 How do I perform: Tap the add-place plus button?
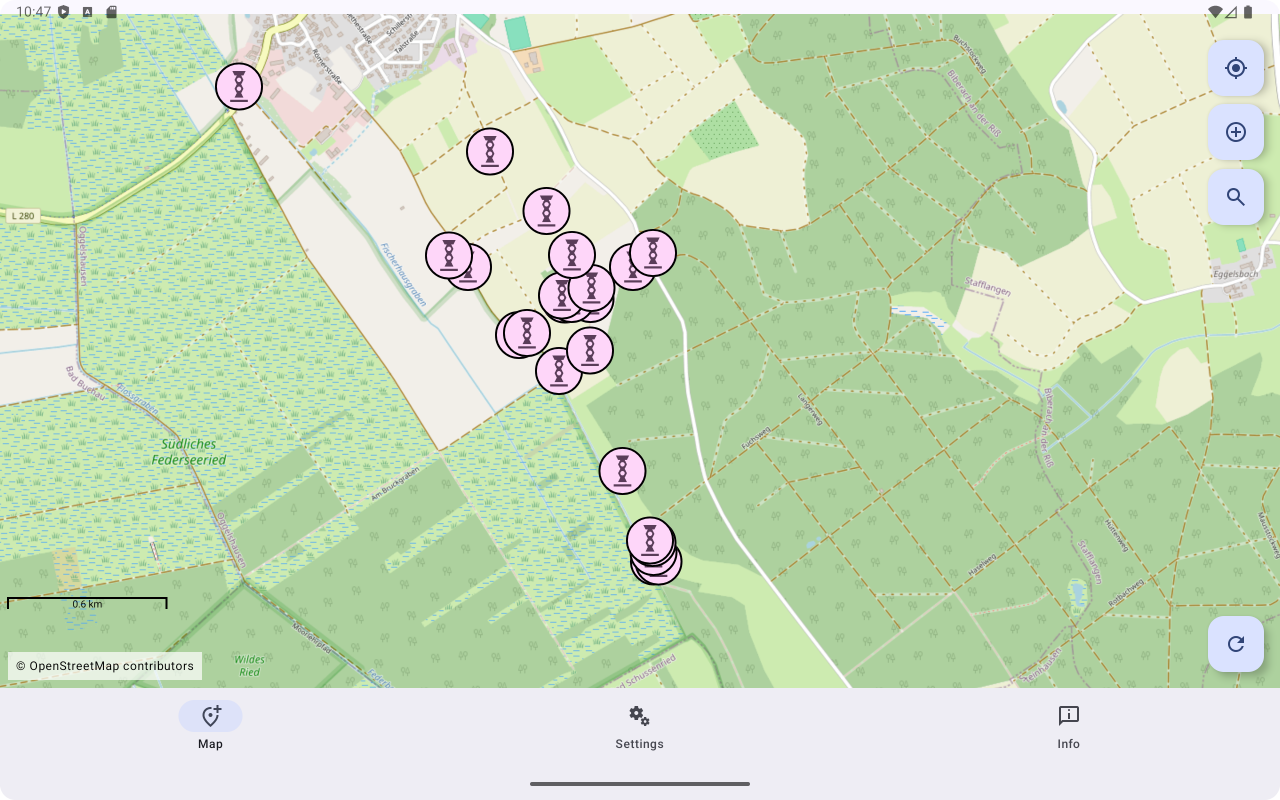point(1236,132)
